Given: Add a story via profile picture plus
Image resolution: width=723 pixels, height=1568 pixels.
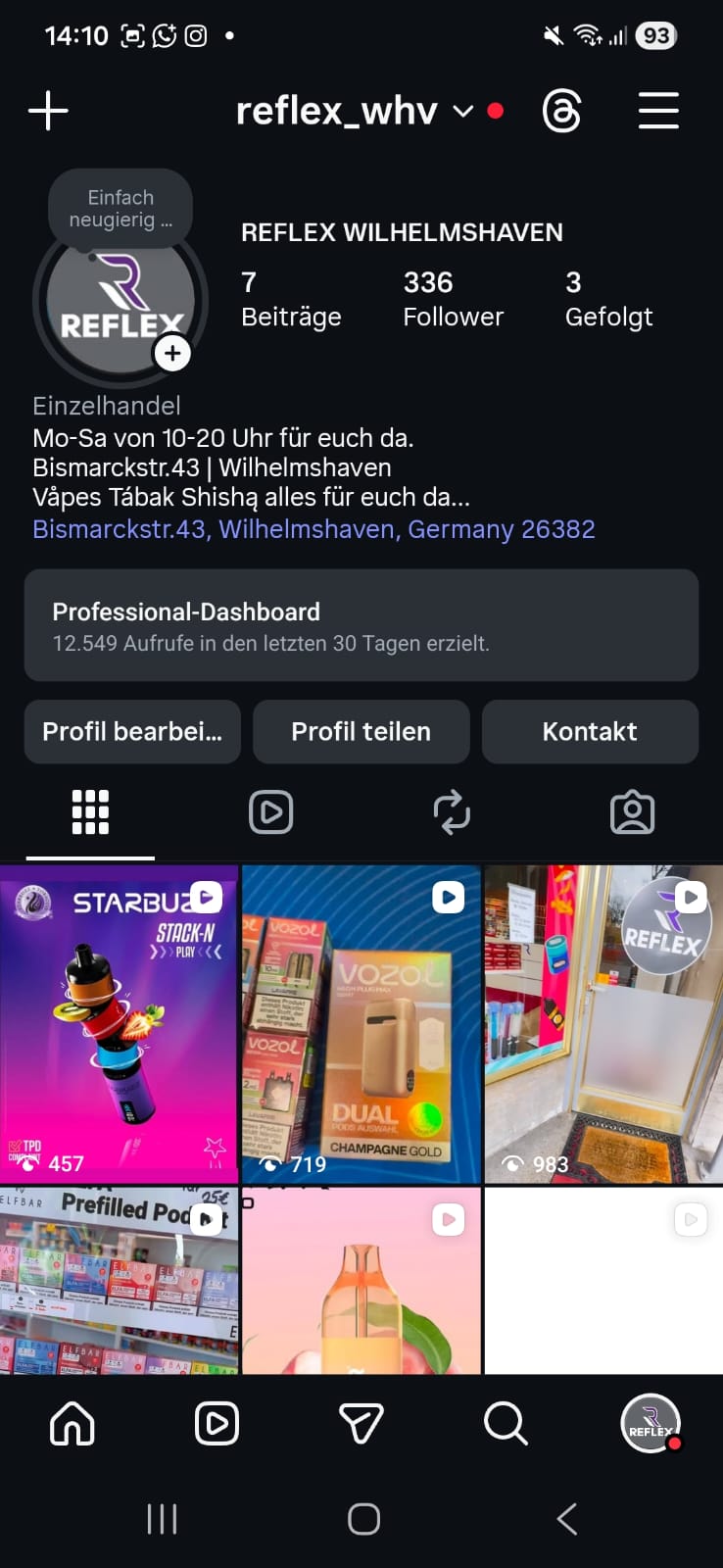Looking at the screenshot, I should coord(172,353).
